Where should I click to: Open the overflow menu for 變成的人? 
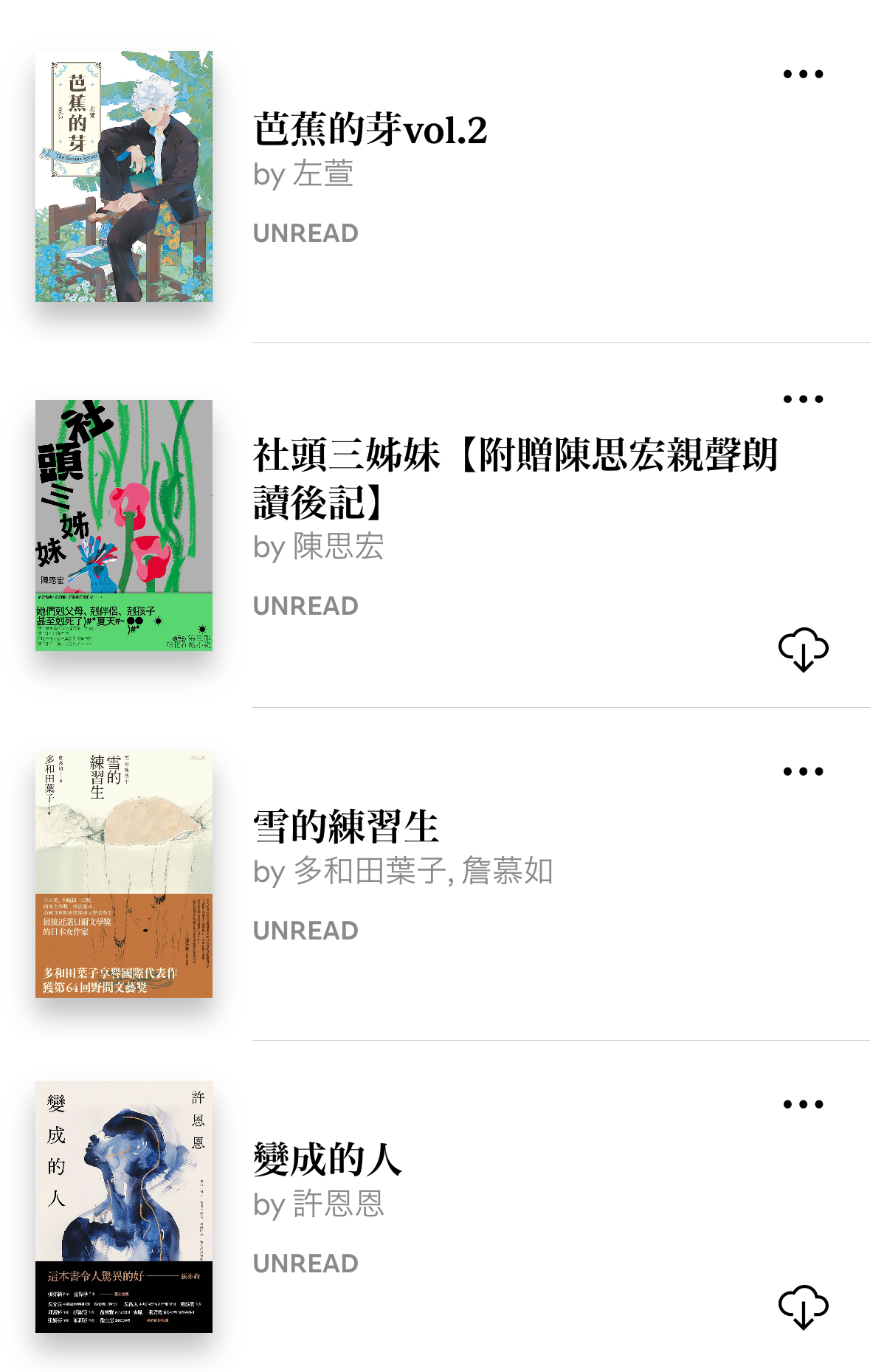[x=803, y=1104]
